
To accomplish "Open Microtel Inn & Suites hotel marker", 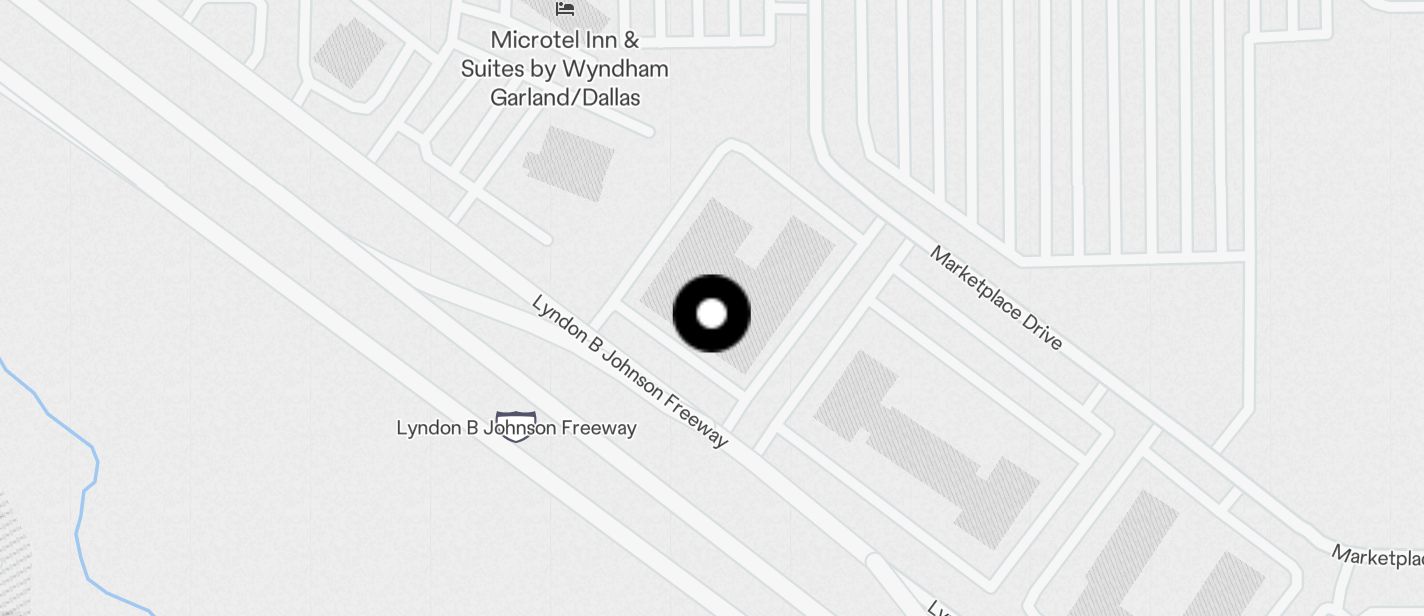I will 565,10.
